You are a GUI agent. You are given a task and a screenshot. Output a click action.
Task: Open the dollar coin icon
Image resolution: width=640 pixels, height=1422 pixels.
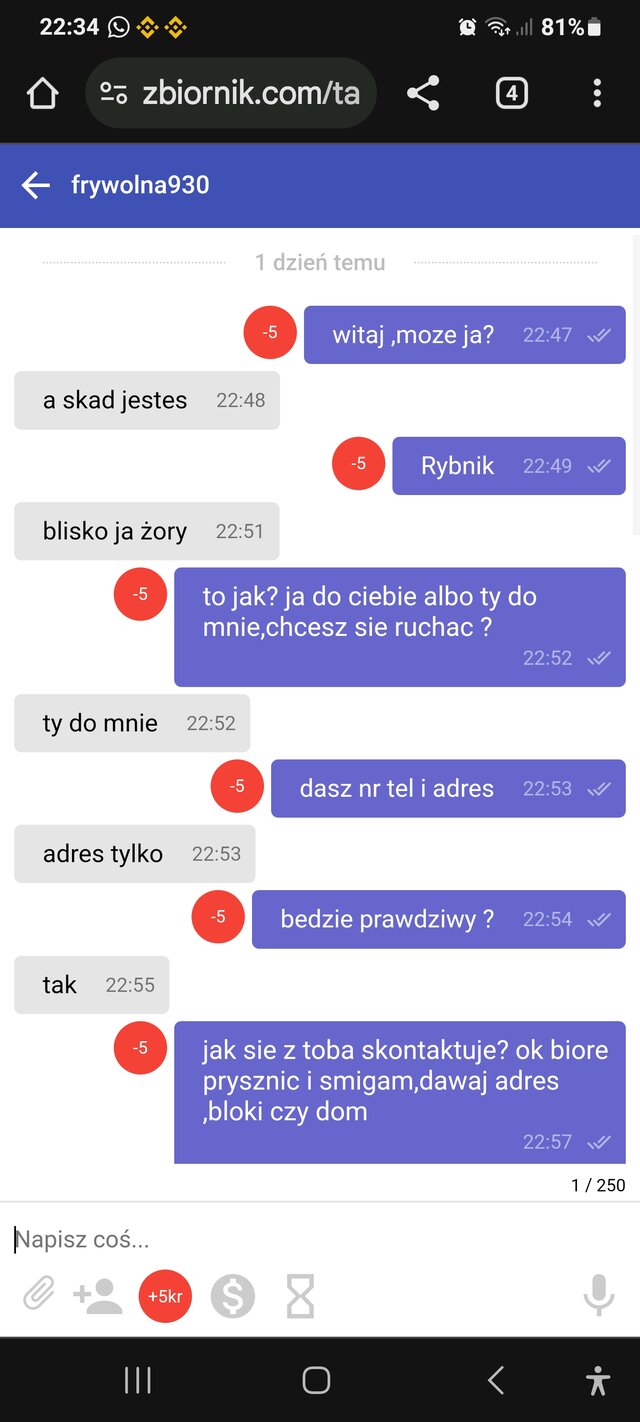(233, 1297)
